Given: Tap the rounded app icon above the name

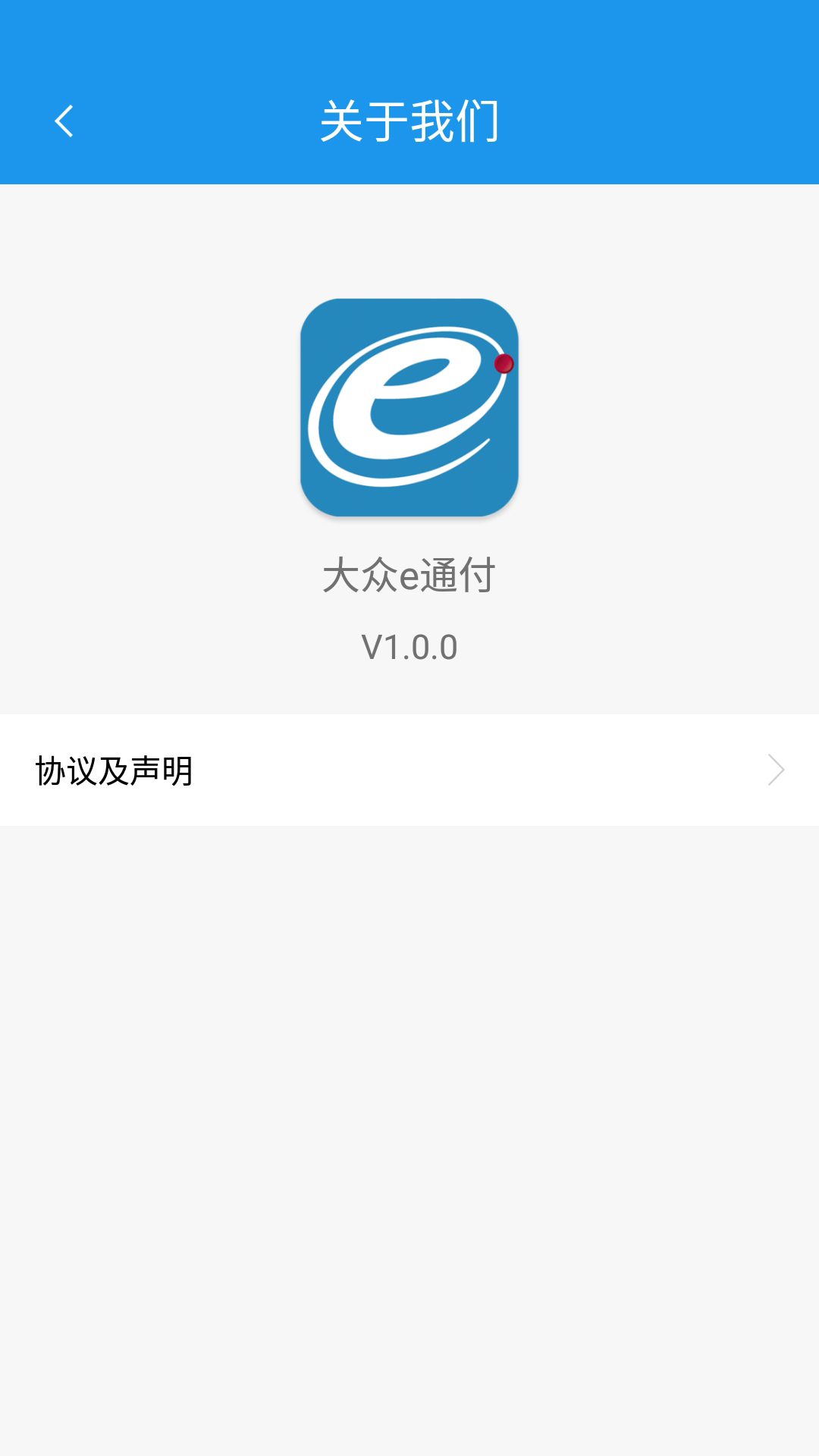Looking at the screenshot, I should pos(409,409).
